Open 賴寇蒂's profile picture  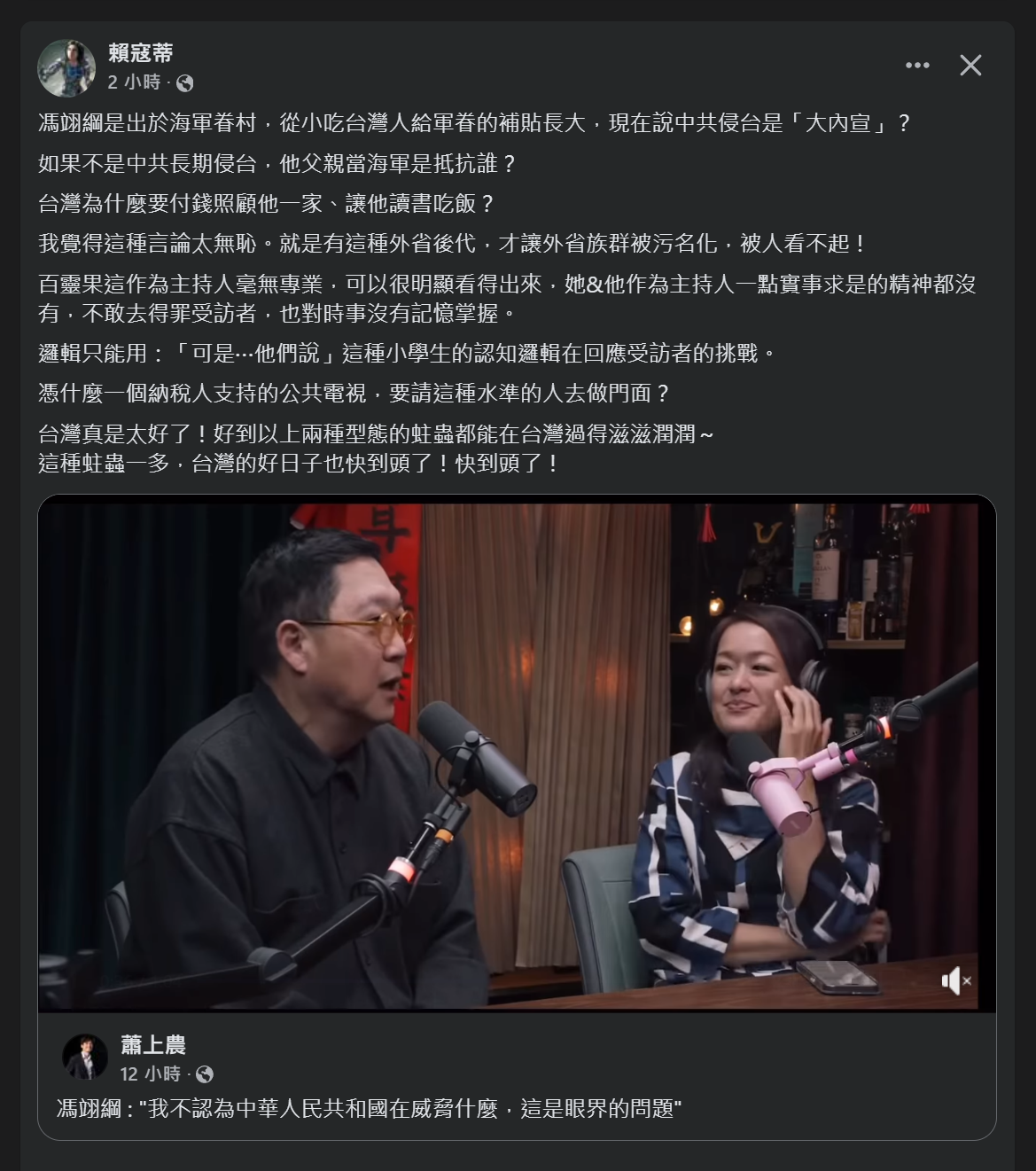click(x=66, y=67)
